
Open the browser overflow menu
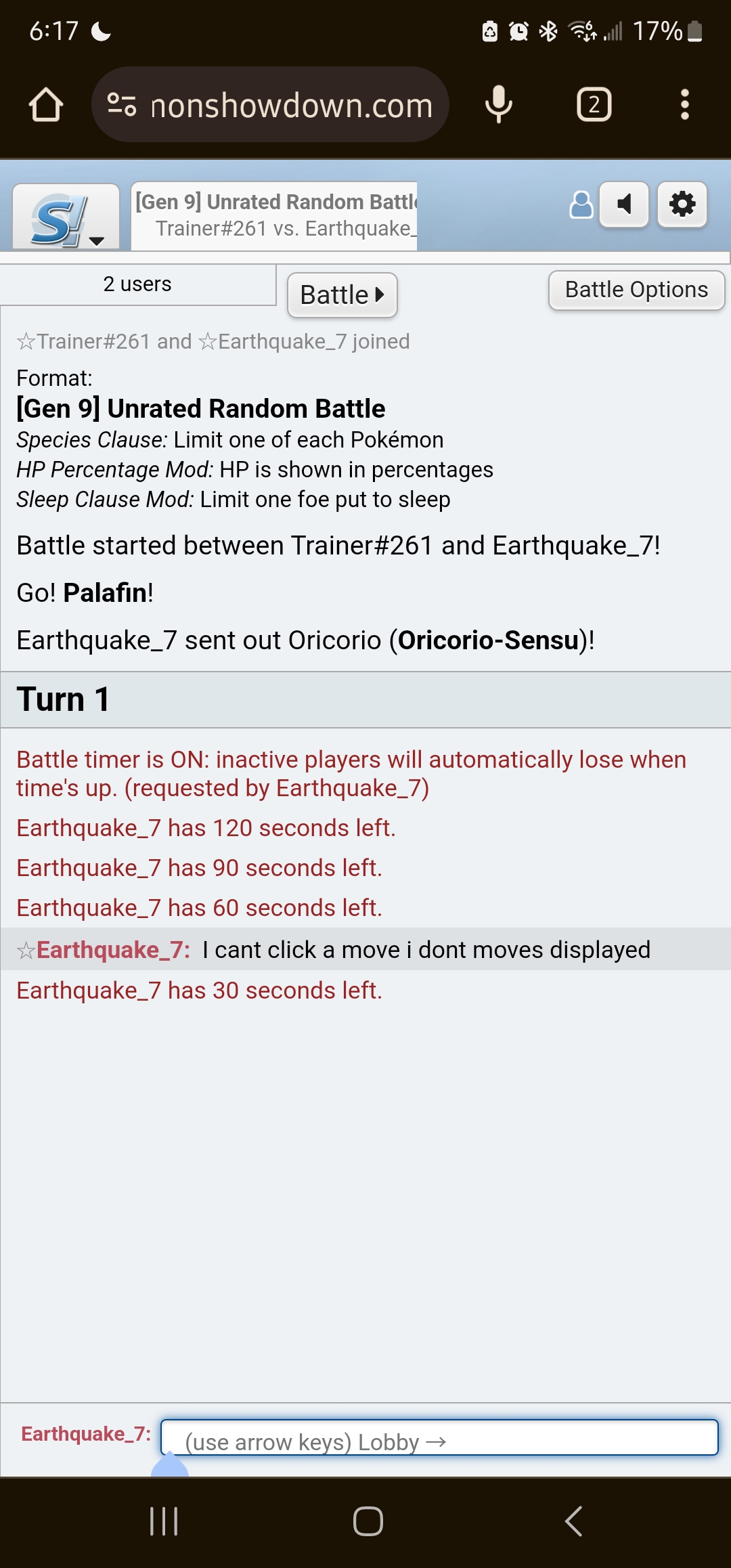(685, 105)
